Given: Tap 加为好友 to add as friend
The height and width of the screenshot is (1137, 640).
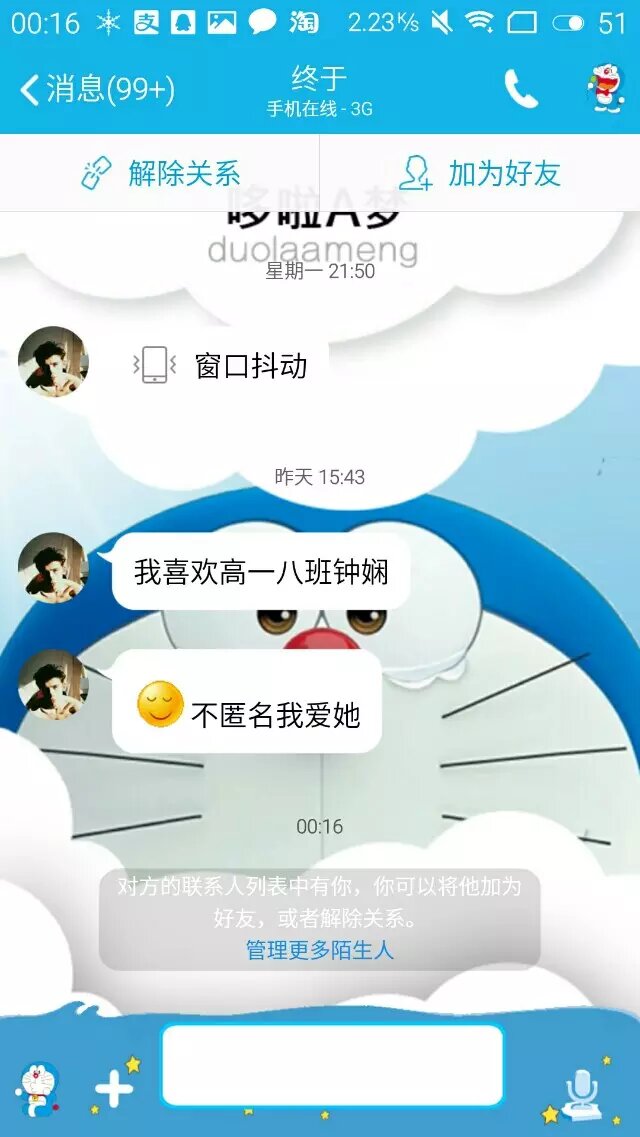Looking at the screenshot, I should pyautogui.click(x=480, y=173).
